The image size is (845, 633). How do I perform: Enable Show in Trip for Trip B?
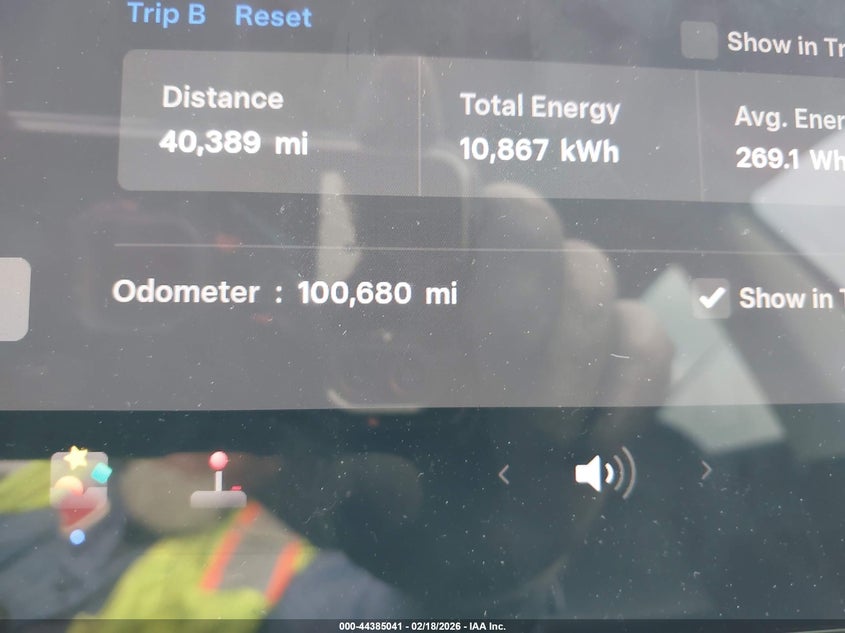click(x=698, y=41)
